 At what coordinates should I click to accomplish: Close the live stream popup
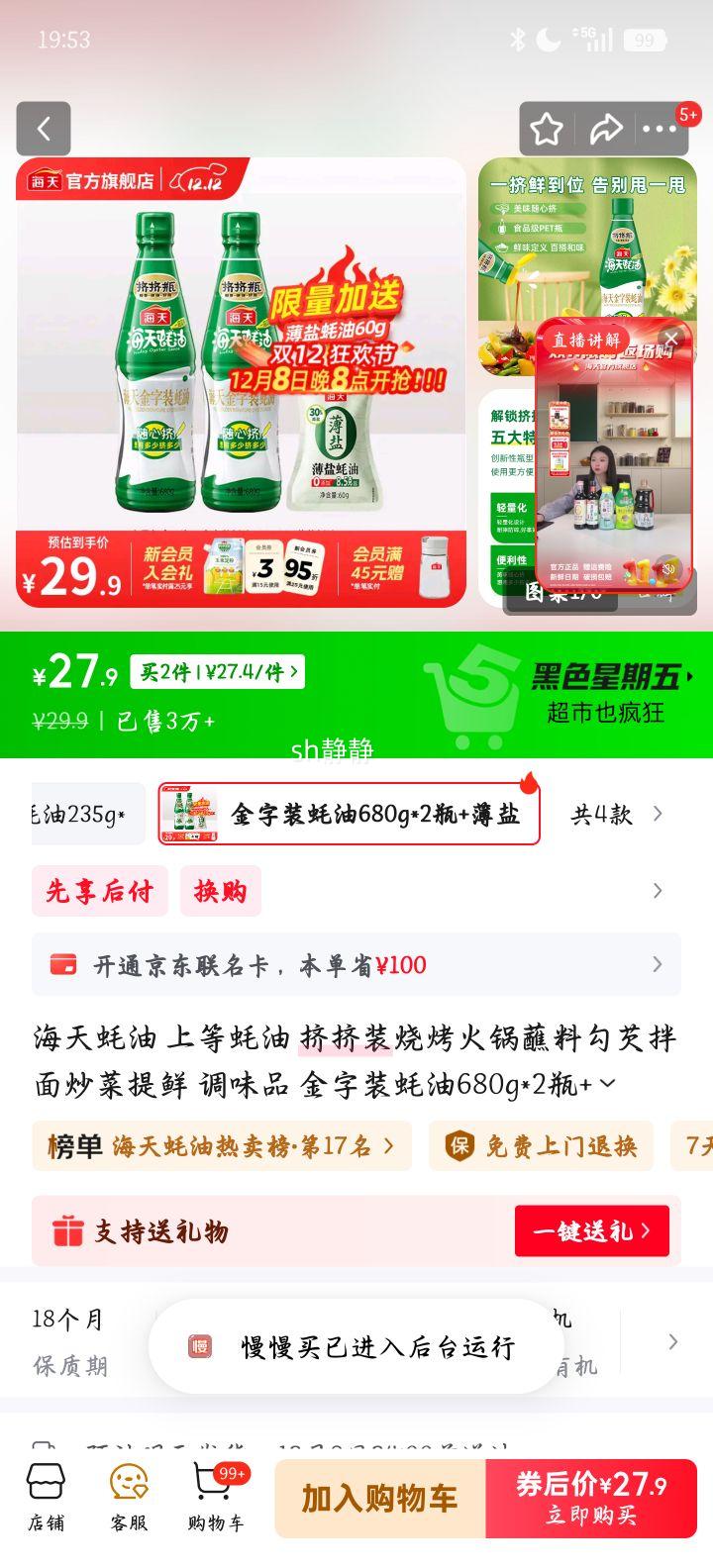pyautogui.click(x=673, y=339)
